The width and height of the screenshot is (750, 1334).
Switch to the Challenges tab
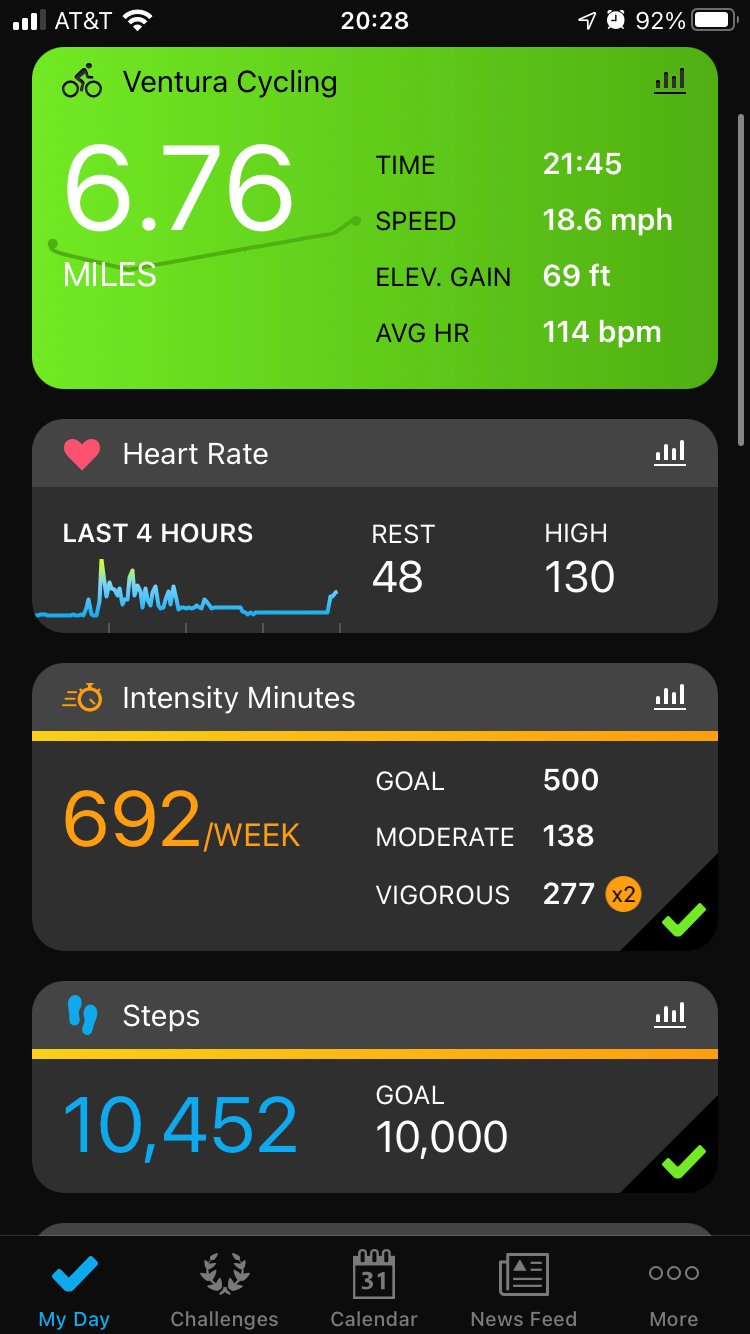[224, 1288]
